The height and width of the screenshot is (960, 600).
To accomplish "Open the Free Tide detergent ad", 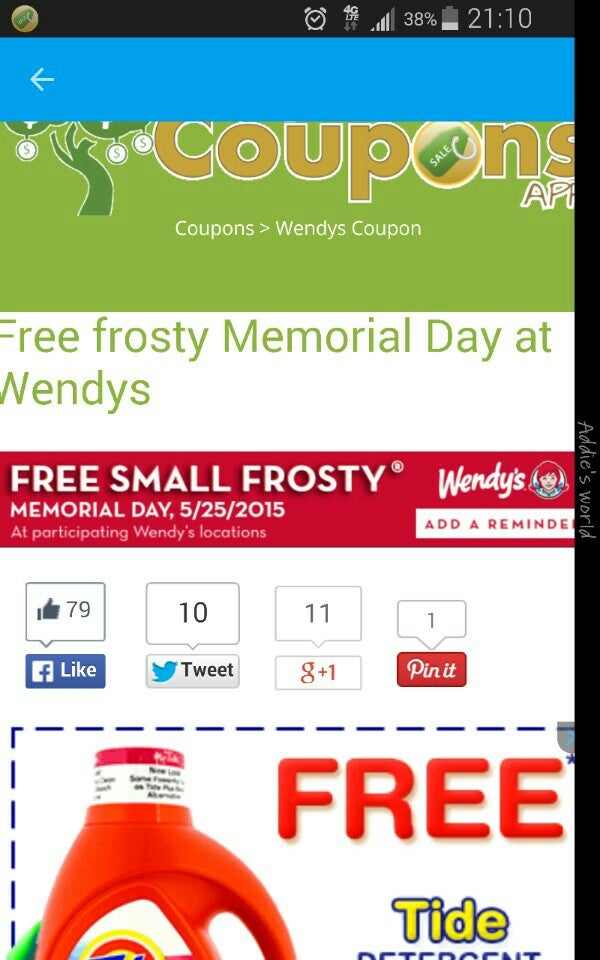I will (x=300, y=850).
